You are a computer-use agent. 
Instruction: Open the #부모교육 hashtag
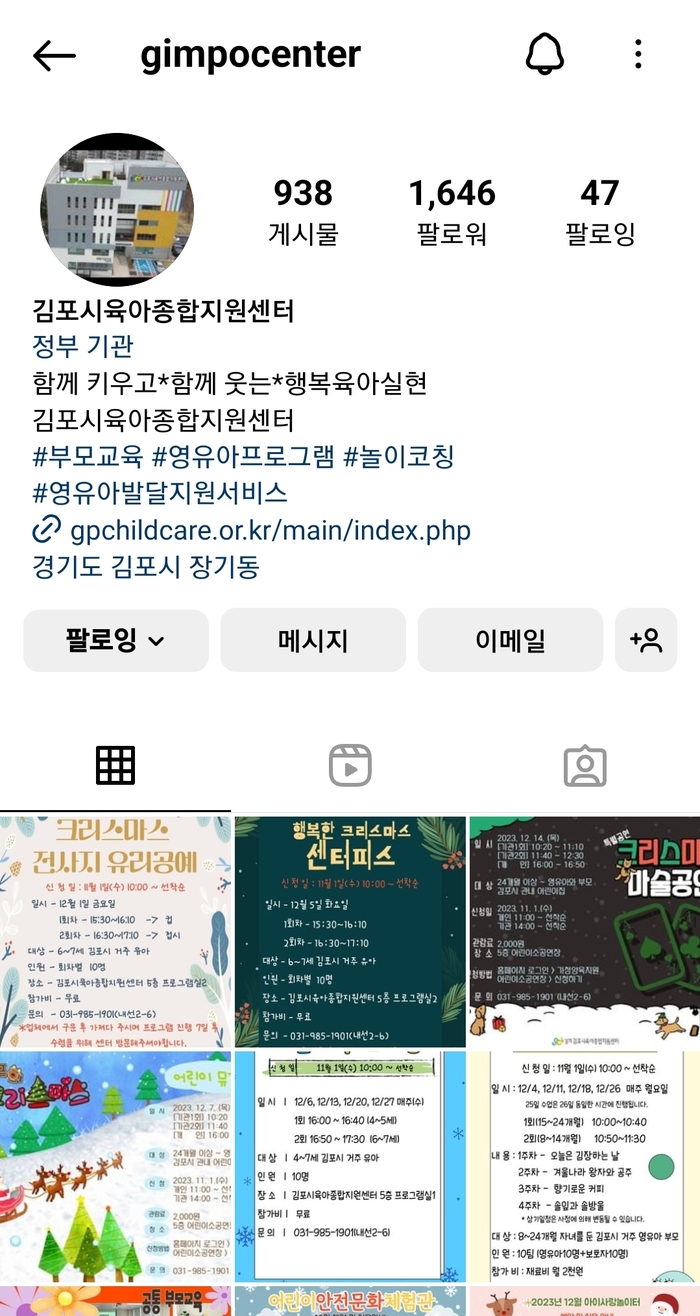pyautogui.click(x=88, y=457)
